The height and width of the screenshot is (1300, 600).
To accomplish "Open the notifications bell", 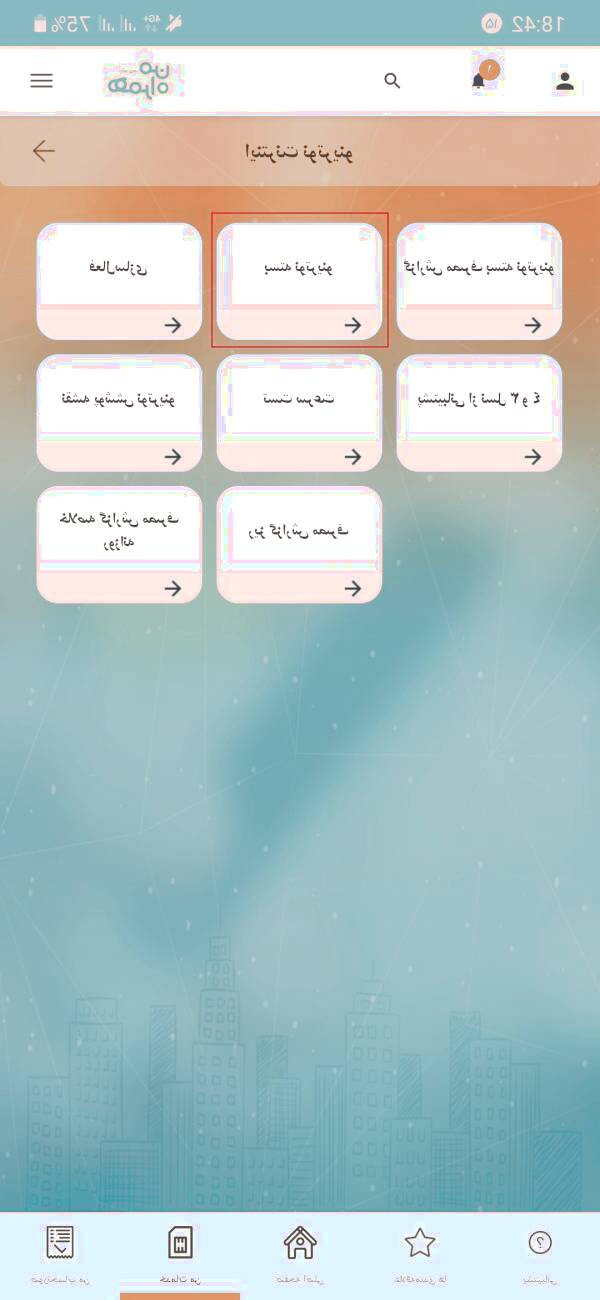I will pos(479,81).
